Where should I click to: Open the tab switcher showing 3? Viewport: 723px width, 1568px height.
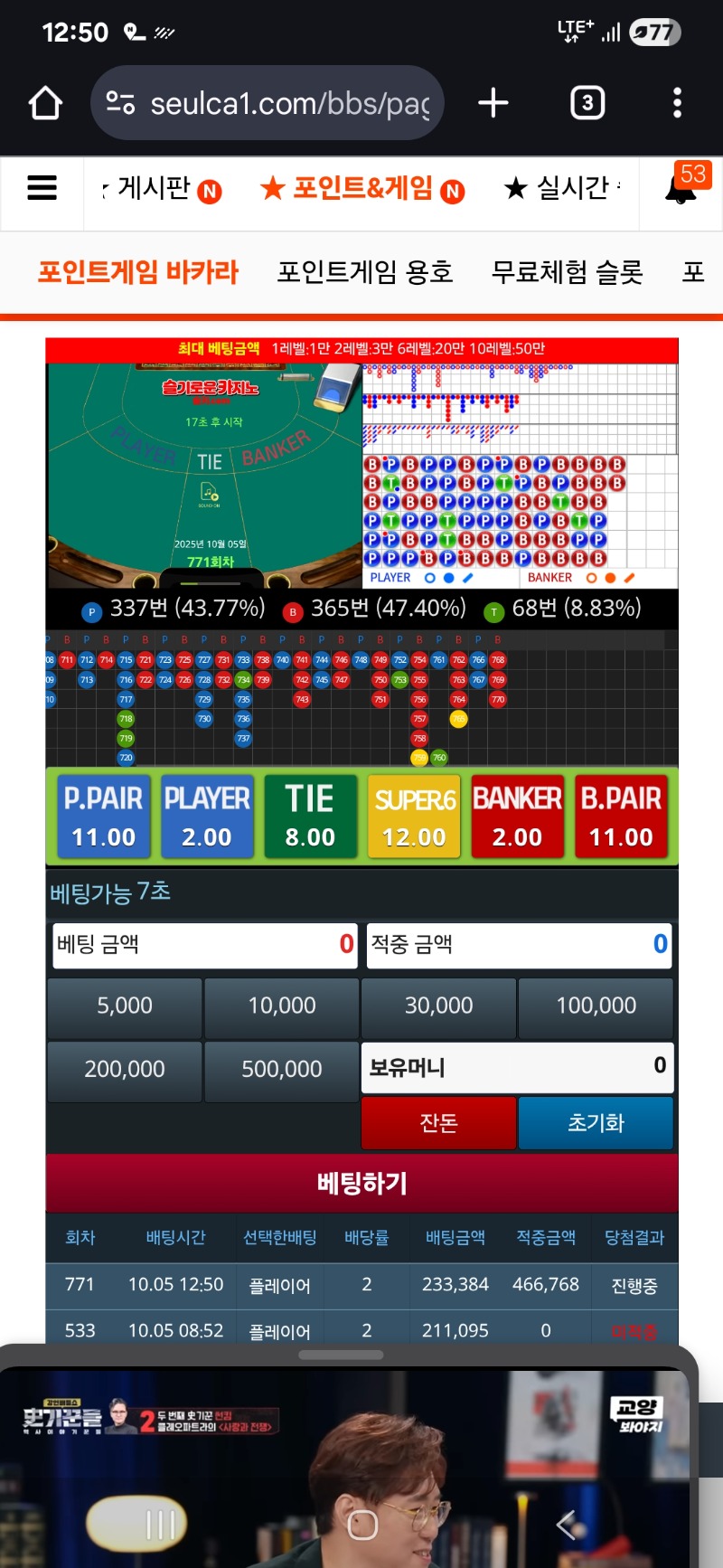point(587,103)
